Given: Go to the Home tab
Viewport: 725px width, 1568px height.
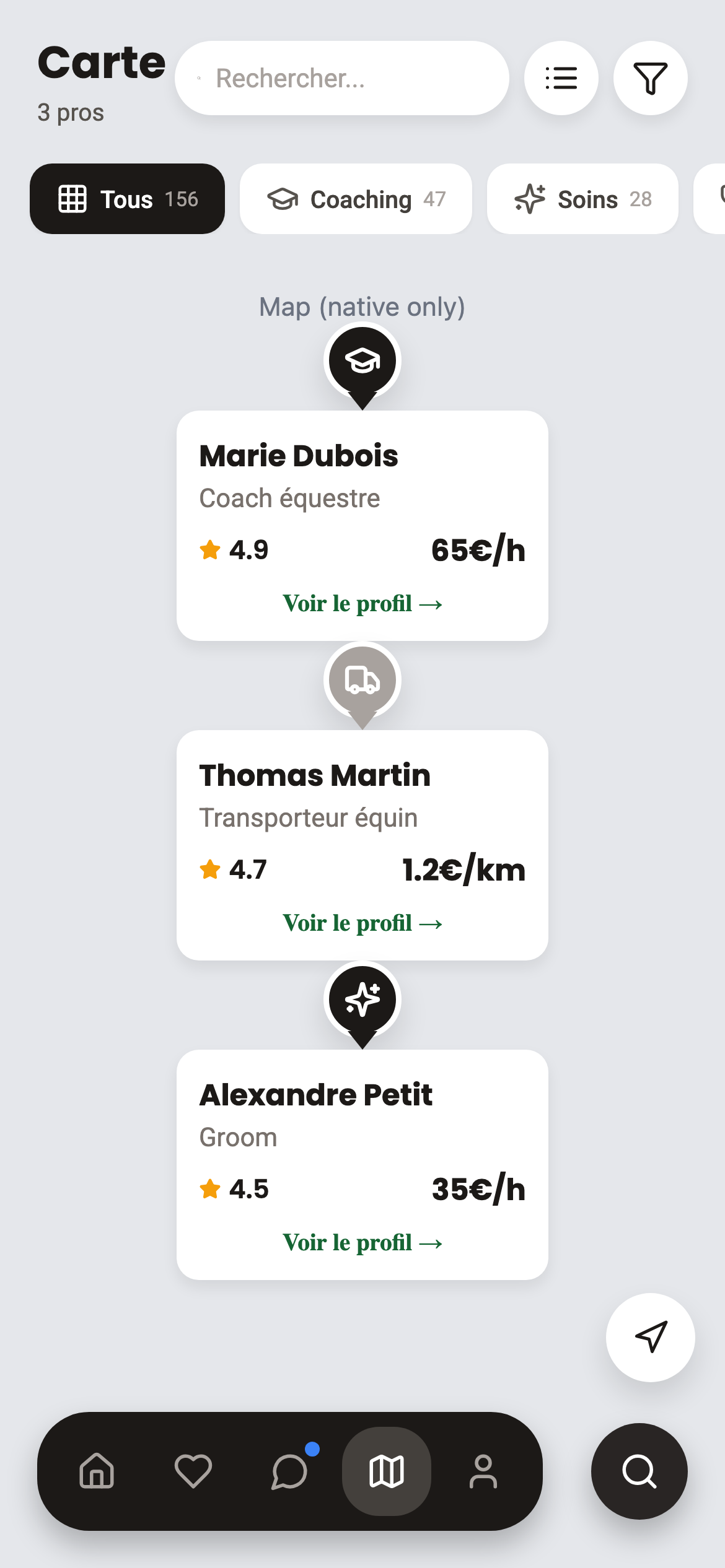Looking at the screenshot, I should click(97, 1471).
